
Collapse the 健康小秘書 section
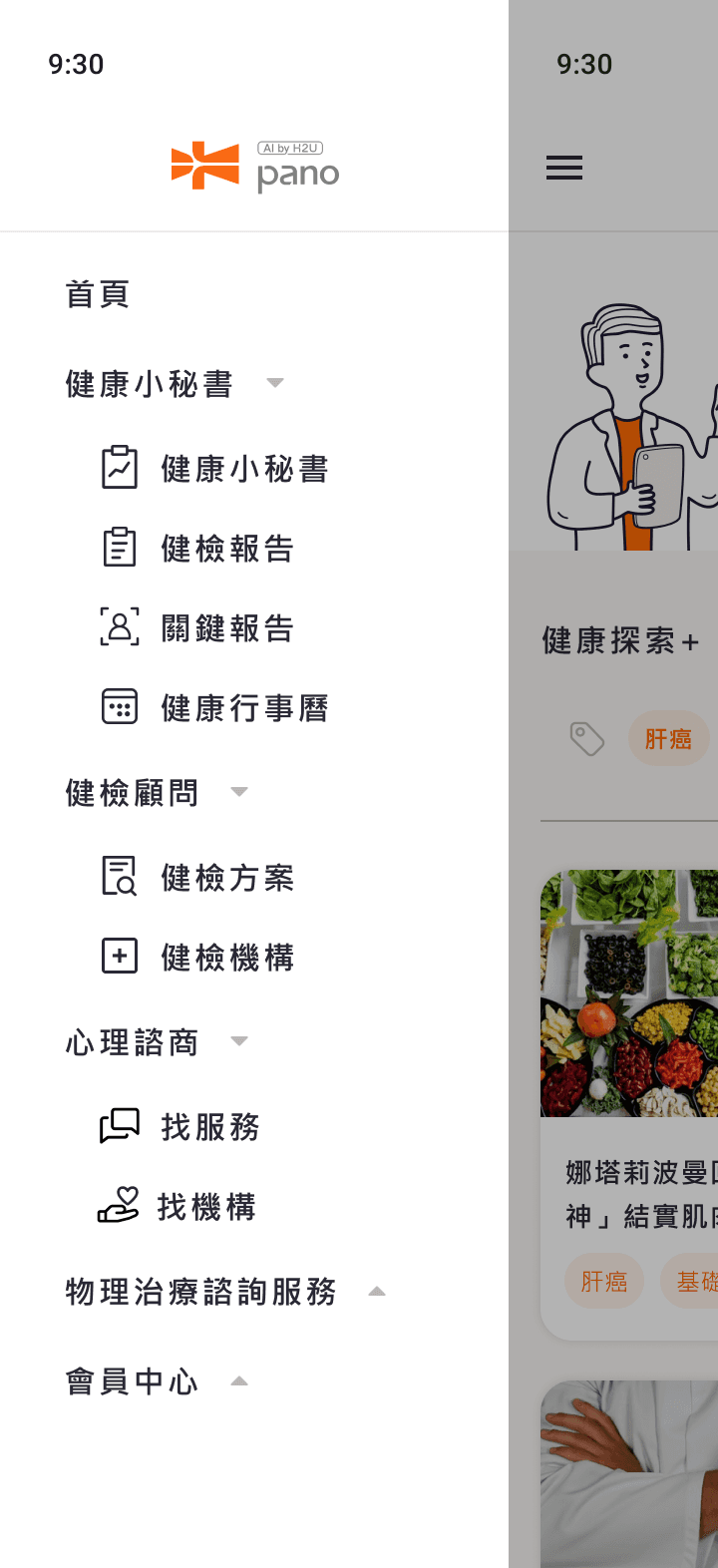point(275,383)
